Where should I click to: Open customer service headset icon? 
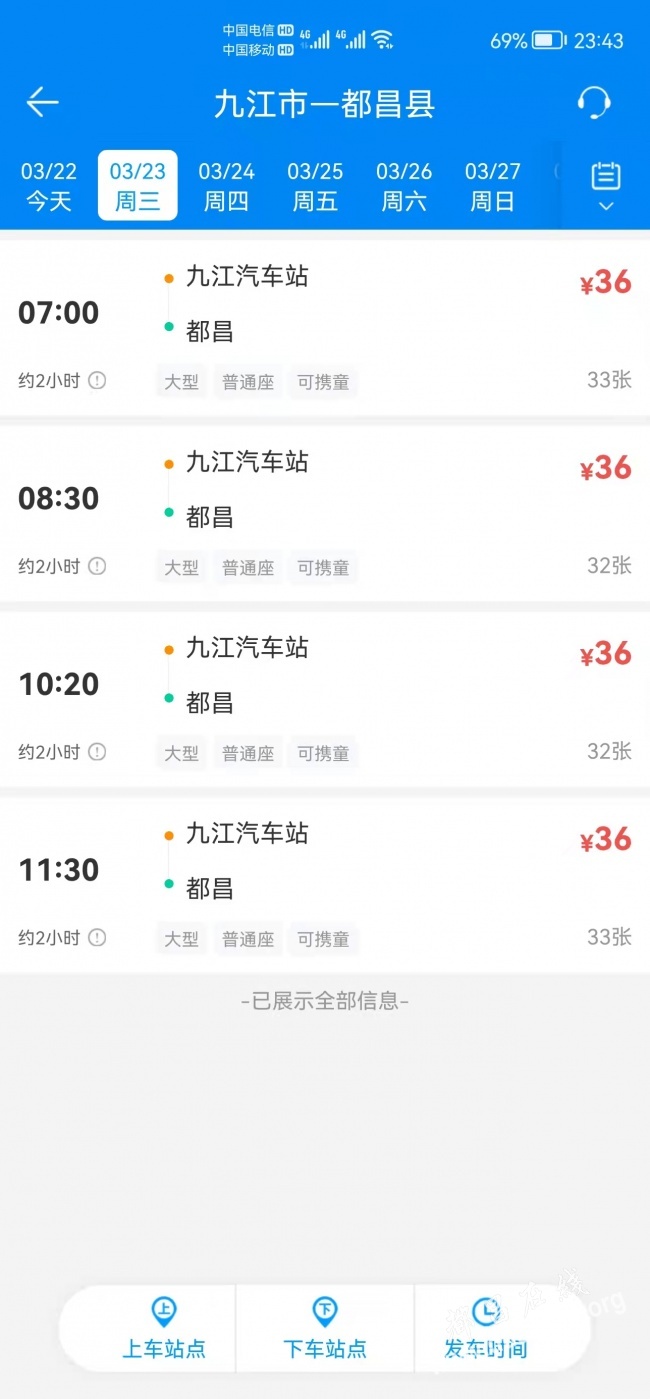pyautogui.click(x=594, y=102)
